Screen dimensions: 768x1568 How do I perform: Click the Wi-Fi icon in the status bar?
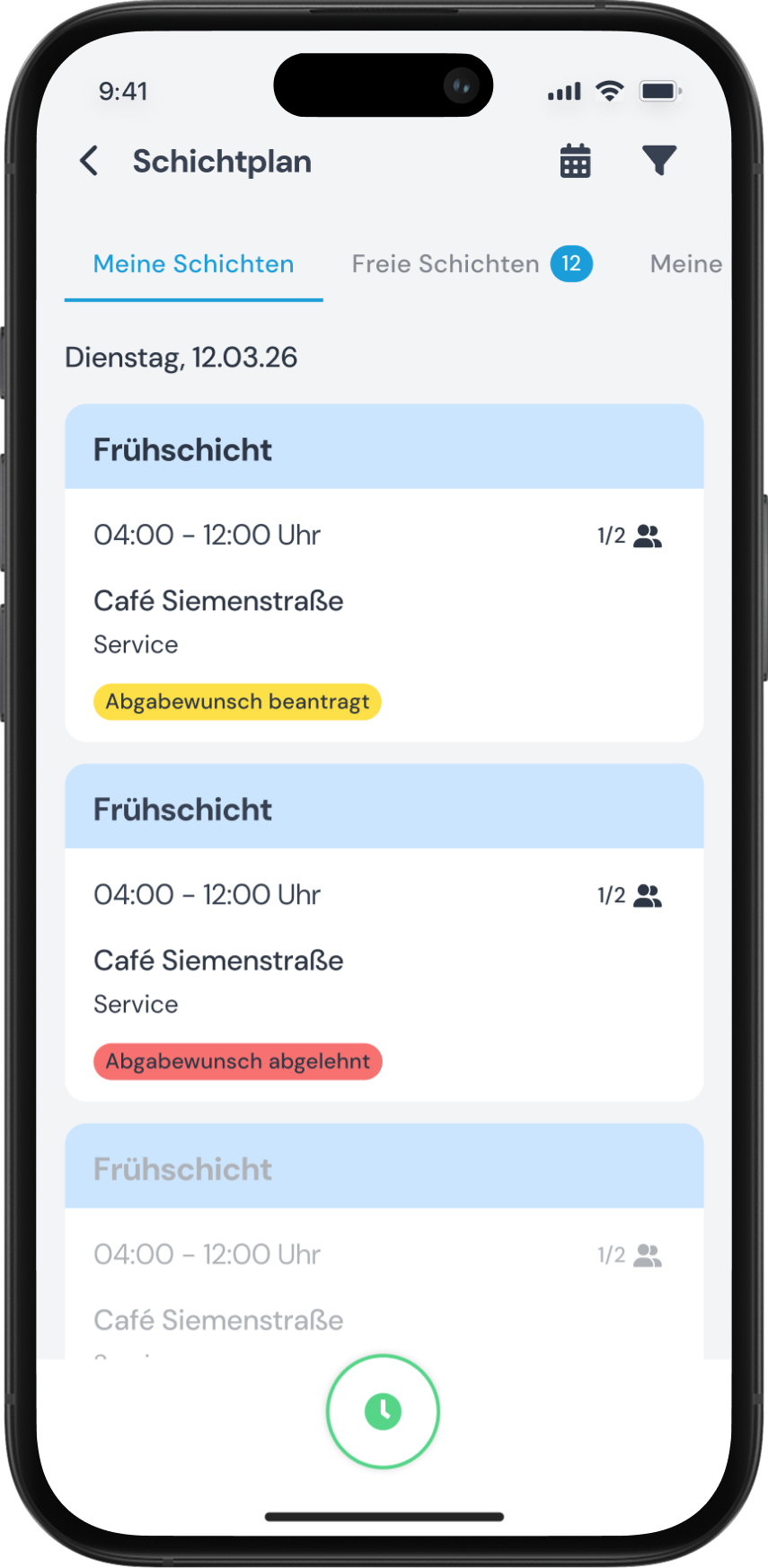click(610, 90)
